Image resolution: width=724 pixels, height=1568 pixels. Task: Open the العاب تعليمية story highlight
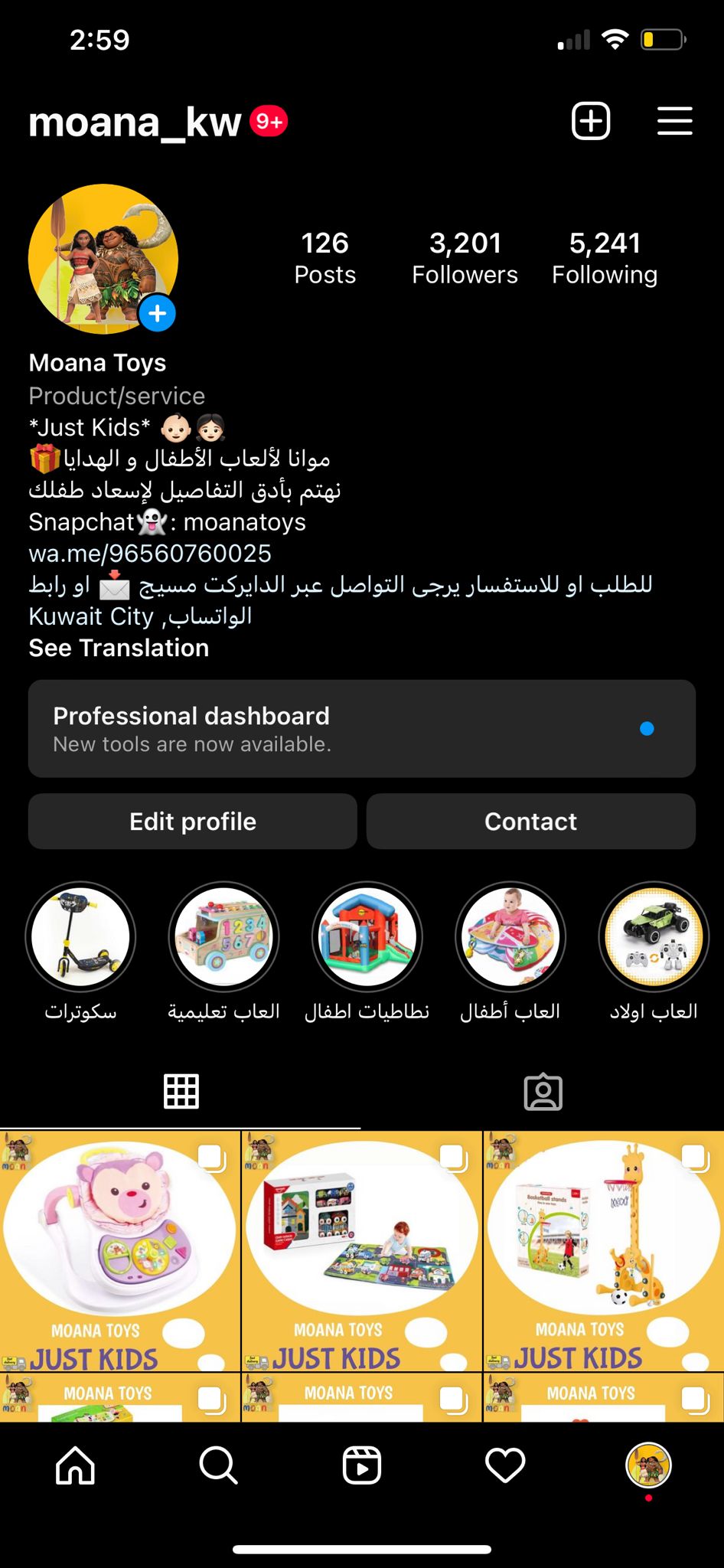click(x=223, y=937)
